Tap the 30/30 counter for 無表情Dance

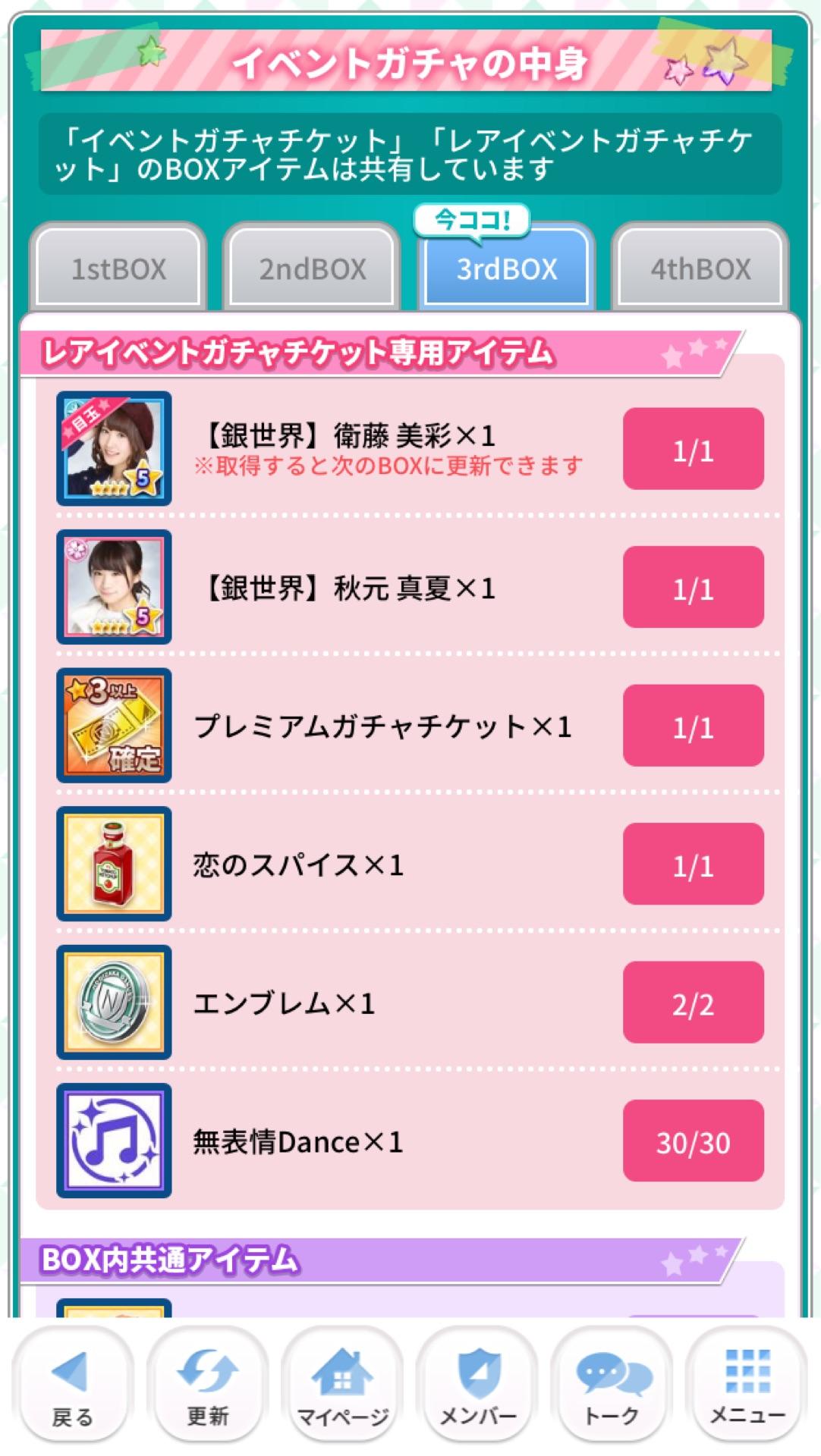click(x=692, y=1141)
